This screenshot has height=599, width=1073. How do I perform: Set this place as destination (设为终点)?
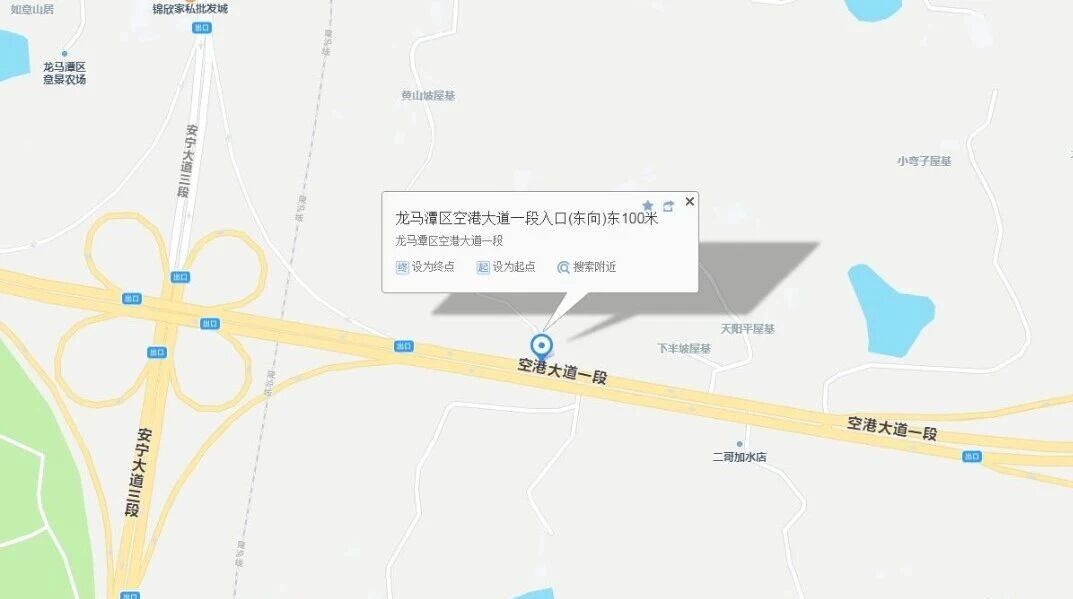[426, 267]
